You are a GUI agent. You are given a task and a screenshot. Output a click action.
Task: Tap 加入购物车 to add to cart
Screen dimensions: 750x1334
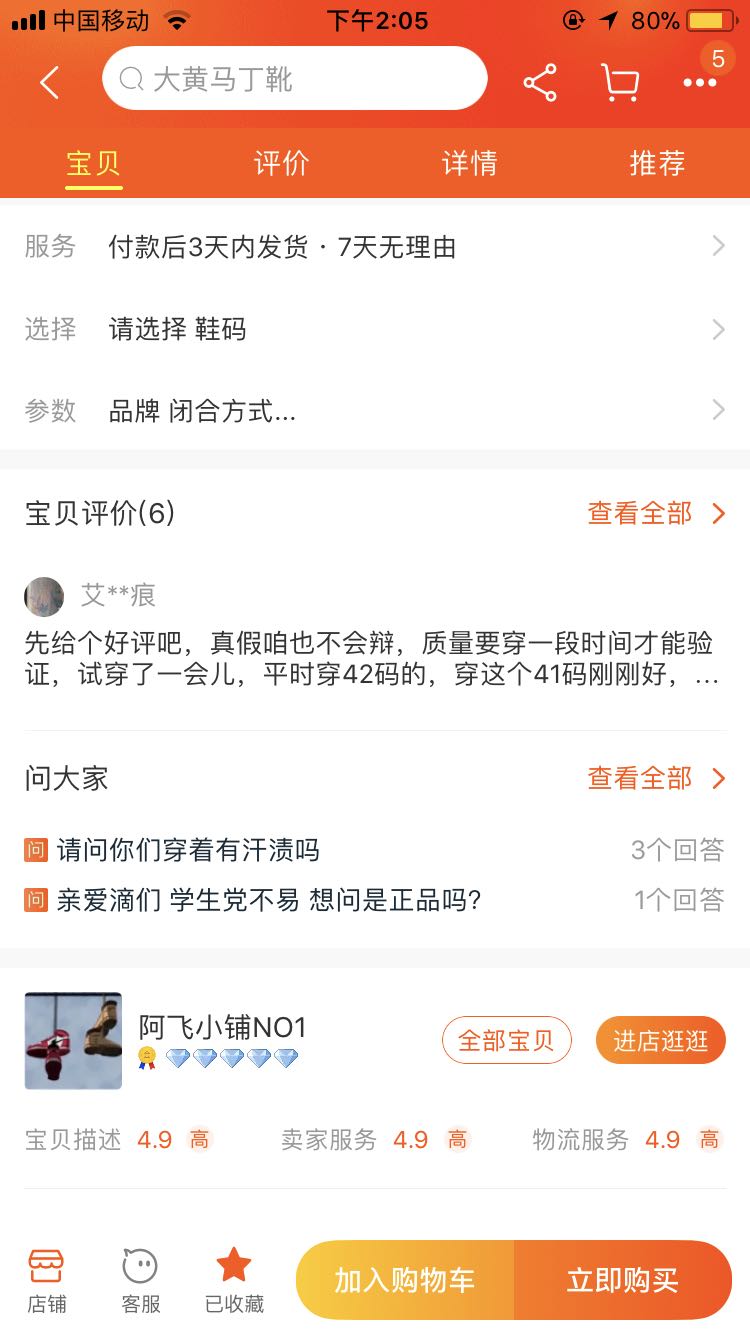[405, 1280]
